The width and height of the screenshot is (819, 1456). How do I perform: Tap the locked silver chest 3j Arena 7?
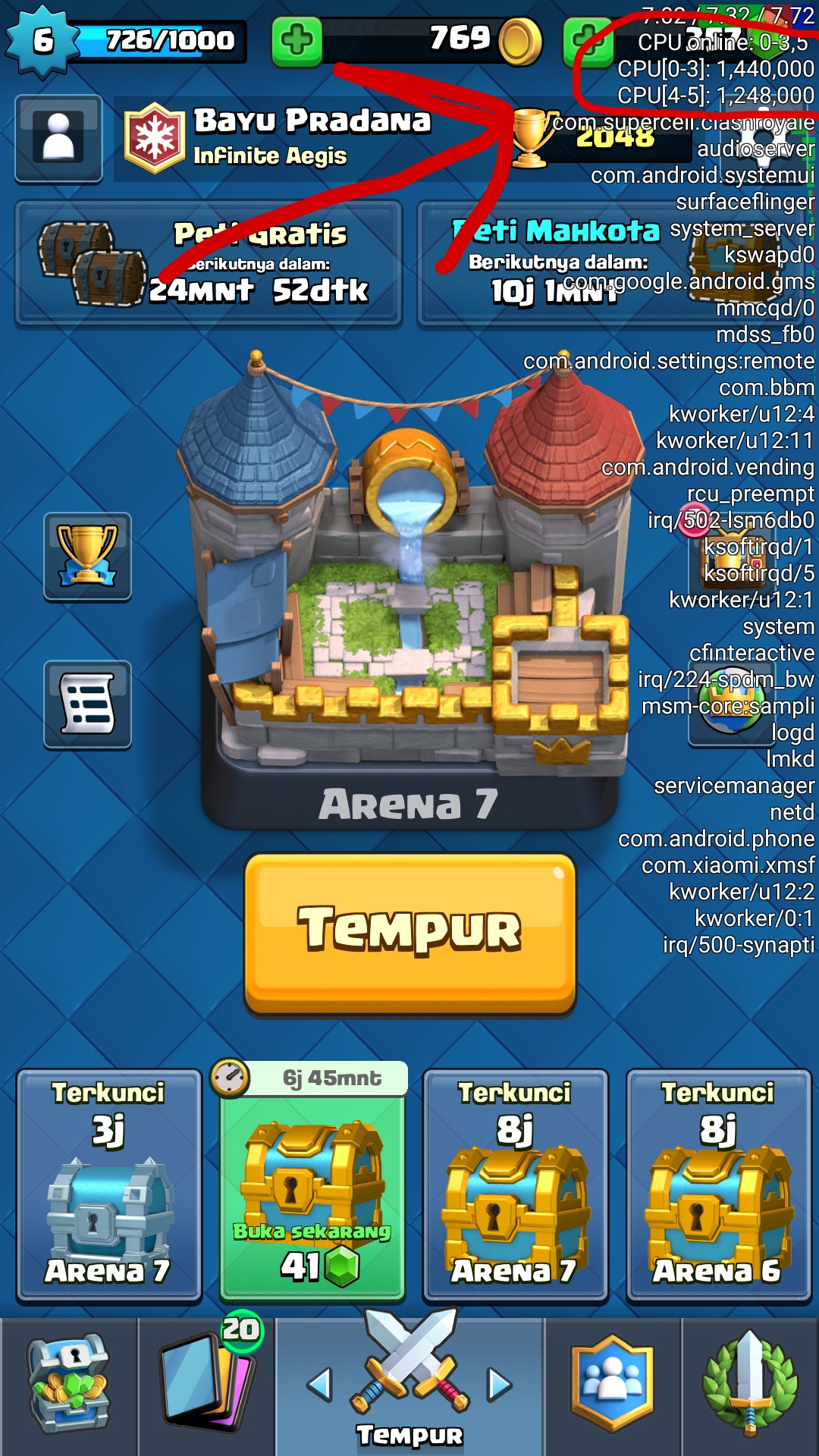[109, 1186]
